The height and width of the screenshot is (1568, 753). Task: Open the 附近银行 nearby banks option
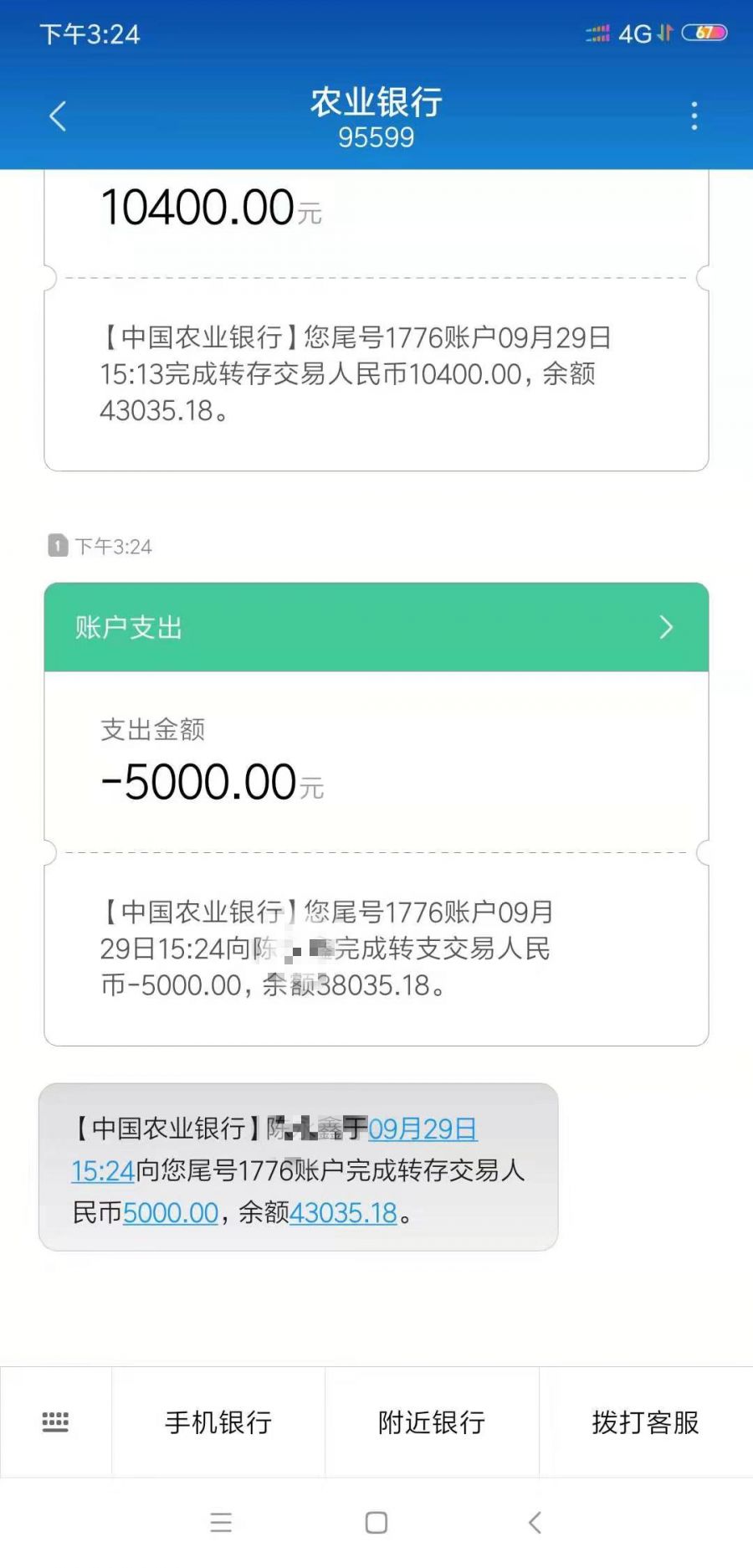click(432, 1421)
